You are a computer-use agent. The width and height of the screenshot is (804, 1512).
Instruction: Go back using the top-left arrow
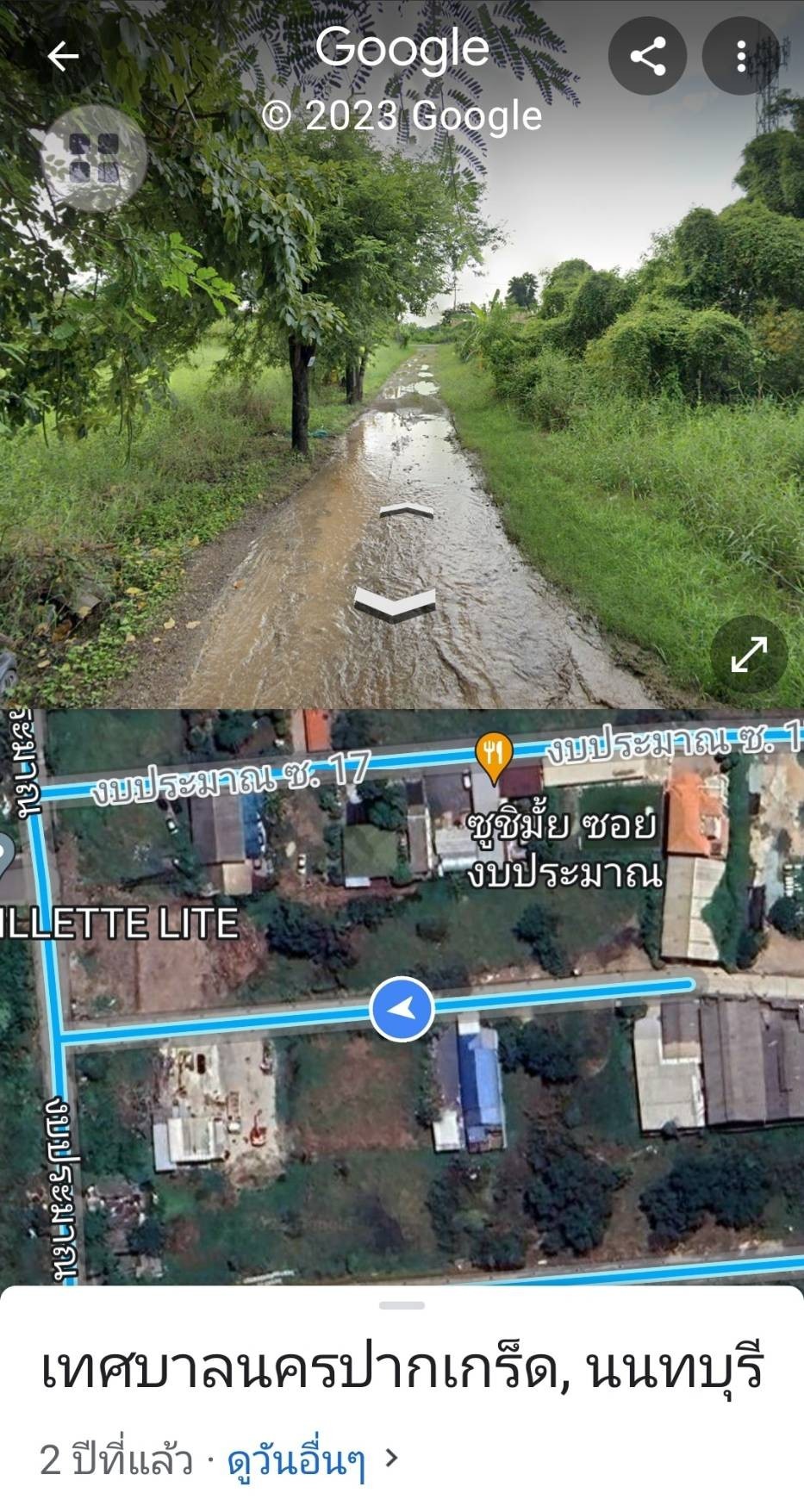tap(62, 57)
